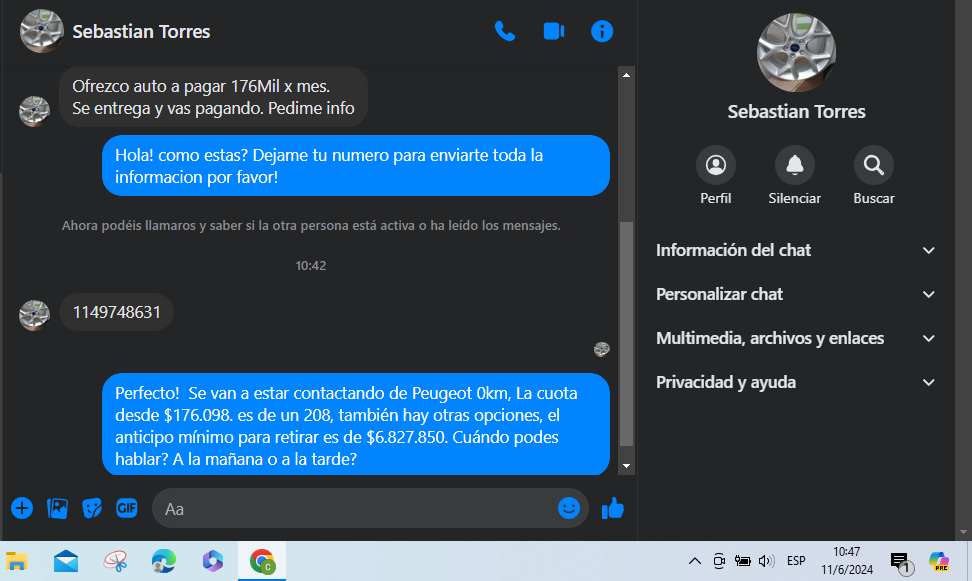This screenshot has height=581, width=972.
Task: Focus the Aa message field
Action: click(350, 509)
